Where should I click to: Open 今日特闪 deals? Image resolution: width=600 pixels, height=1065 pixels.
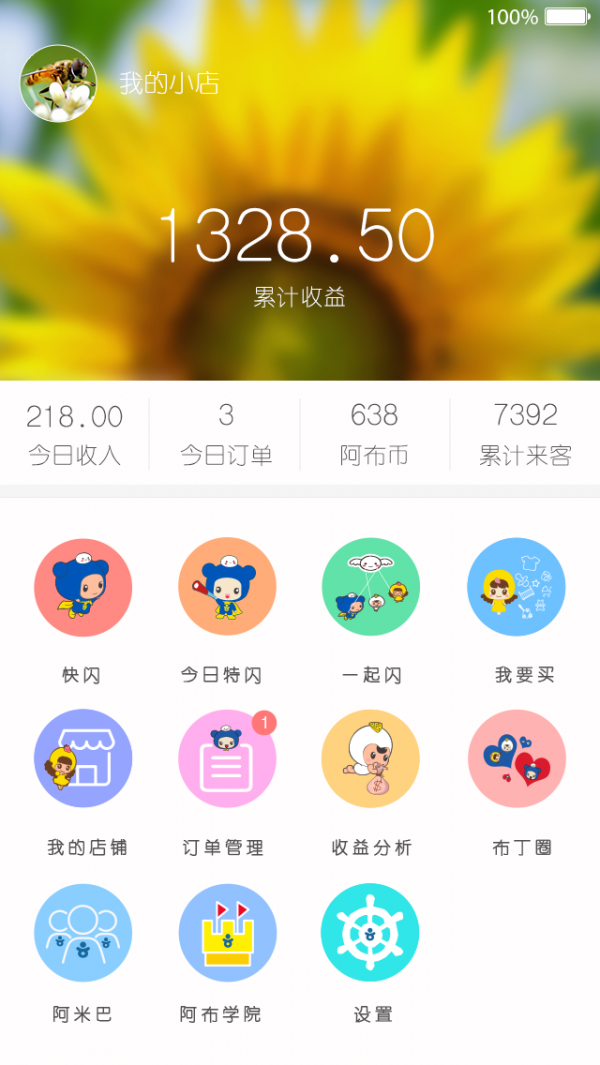click(227, 587)
